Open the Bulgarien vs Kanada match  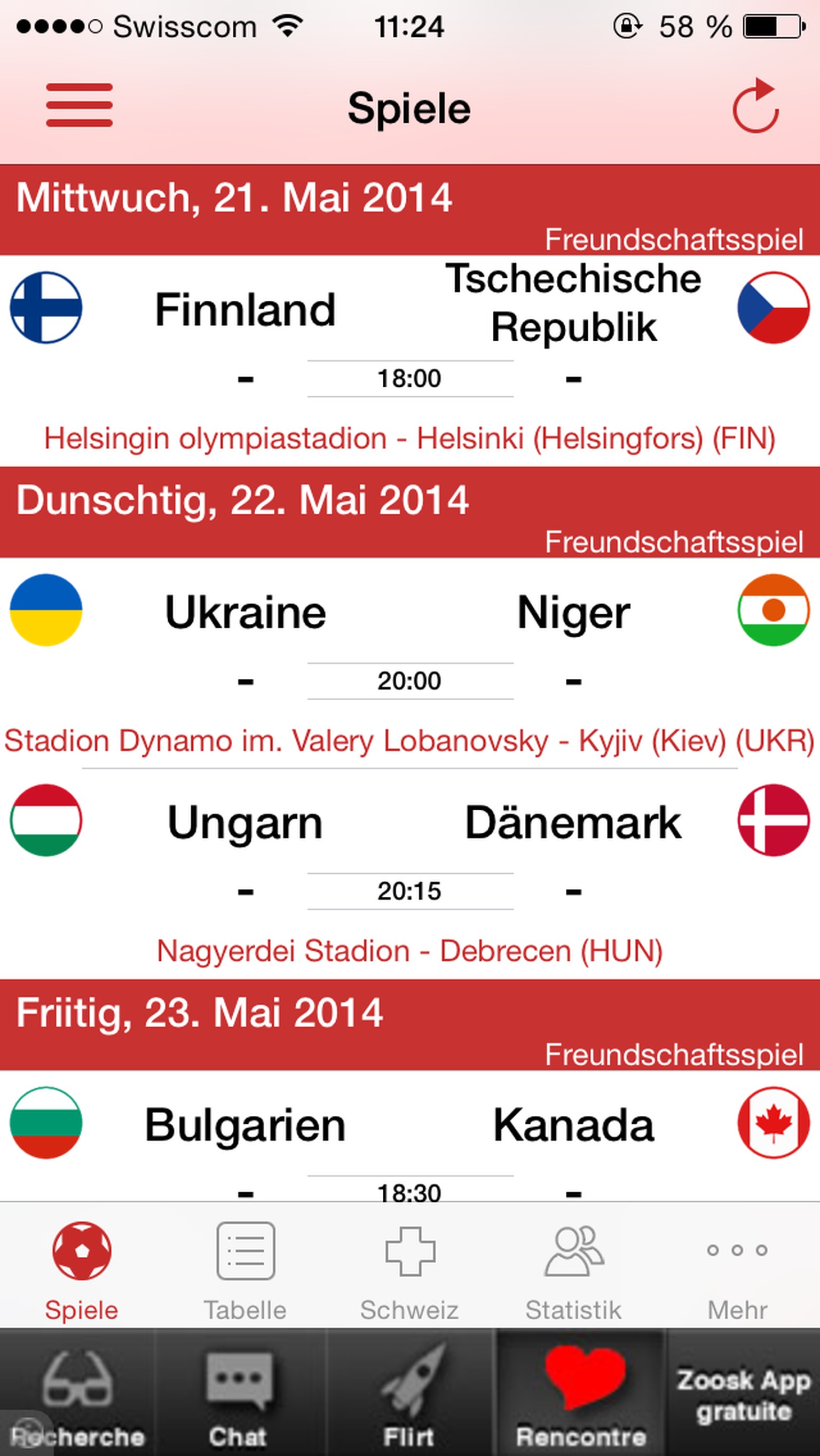coord(409,1136)
